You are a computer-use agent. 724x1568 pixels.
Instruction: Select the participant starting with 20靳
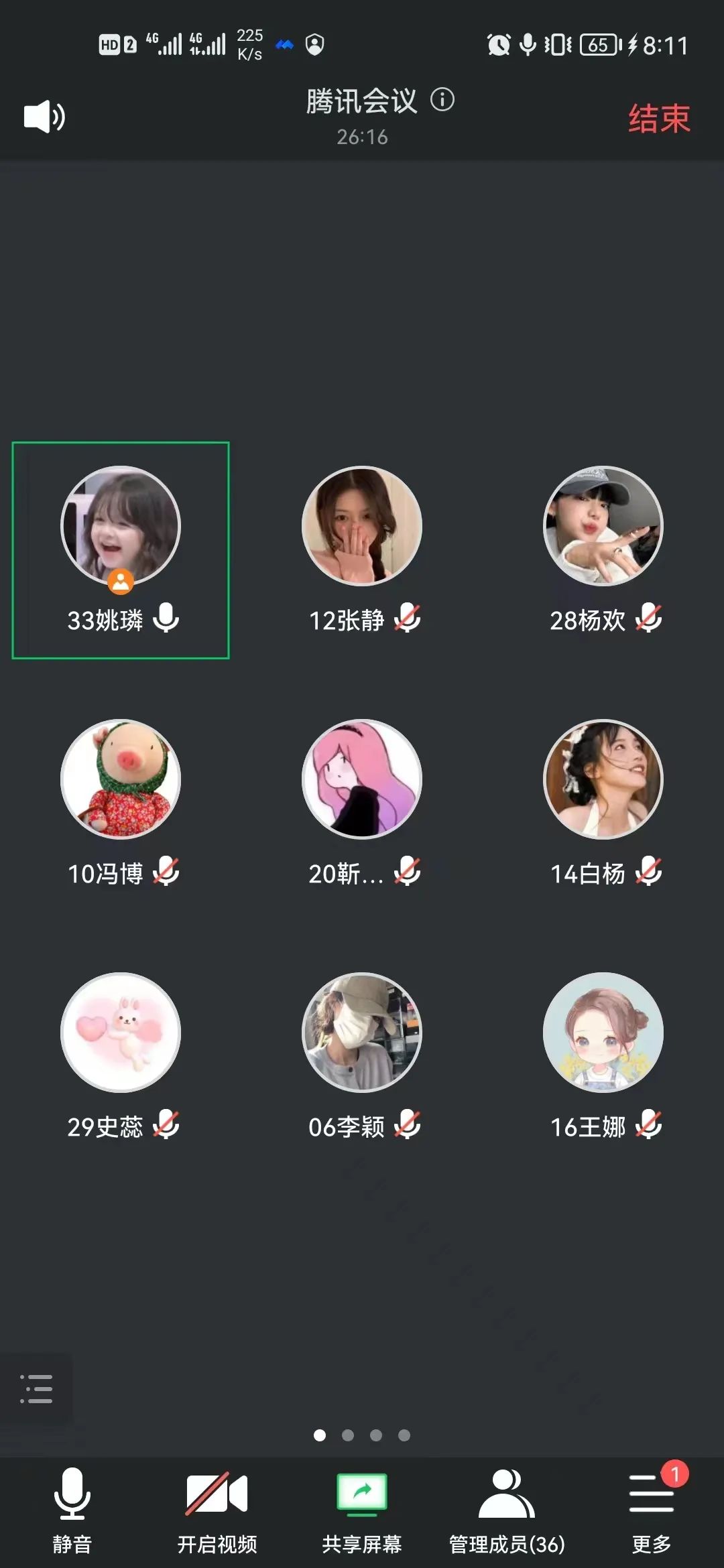pos(362,804)
